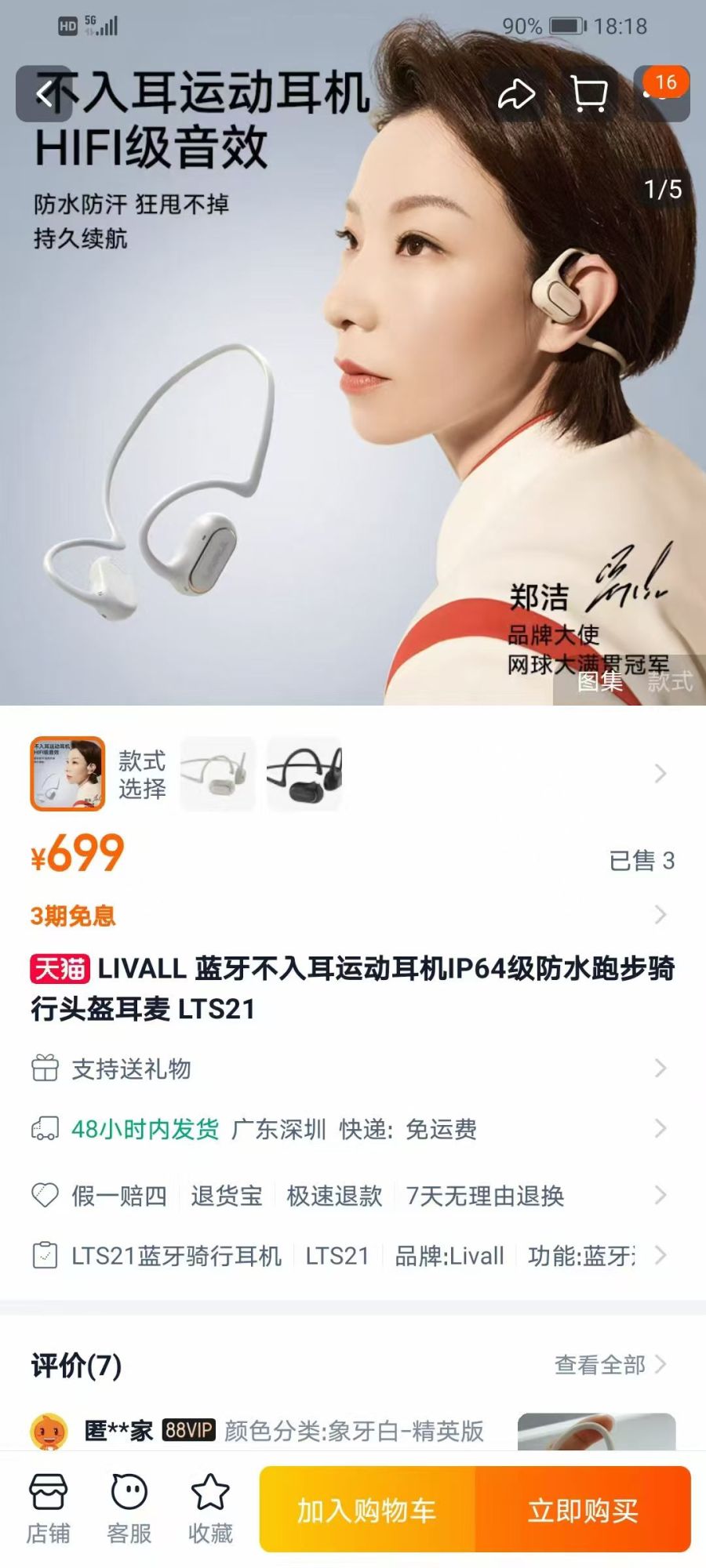Open the review photo thumbnail
The height and width of the screenshot is (1568, 706).
pyautogui.click(x=596, y=1432)
